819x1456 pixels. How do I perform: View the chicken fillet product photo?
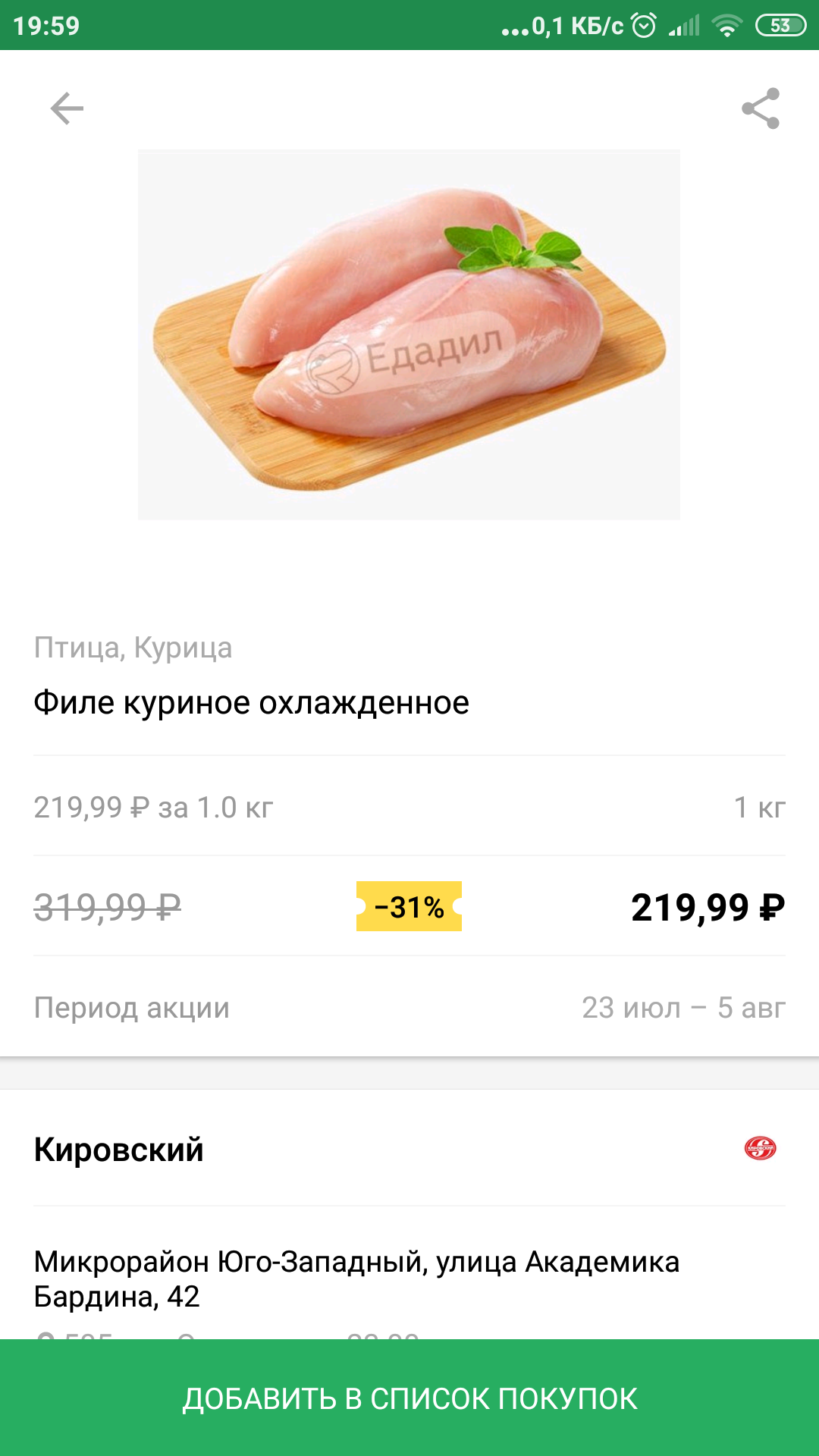[409, 334]
